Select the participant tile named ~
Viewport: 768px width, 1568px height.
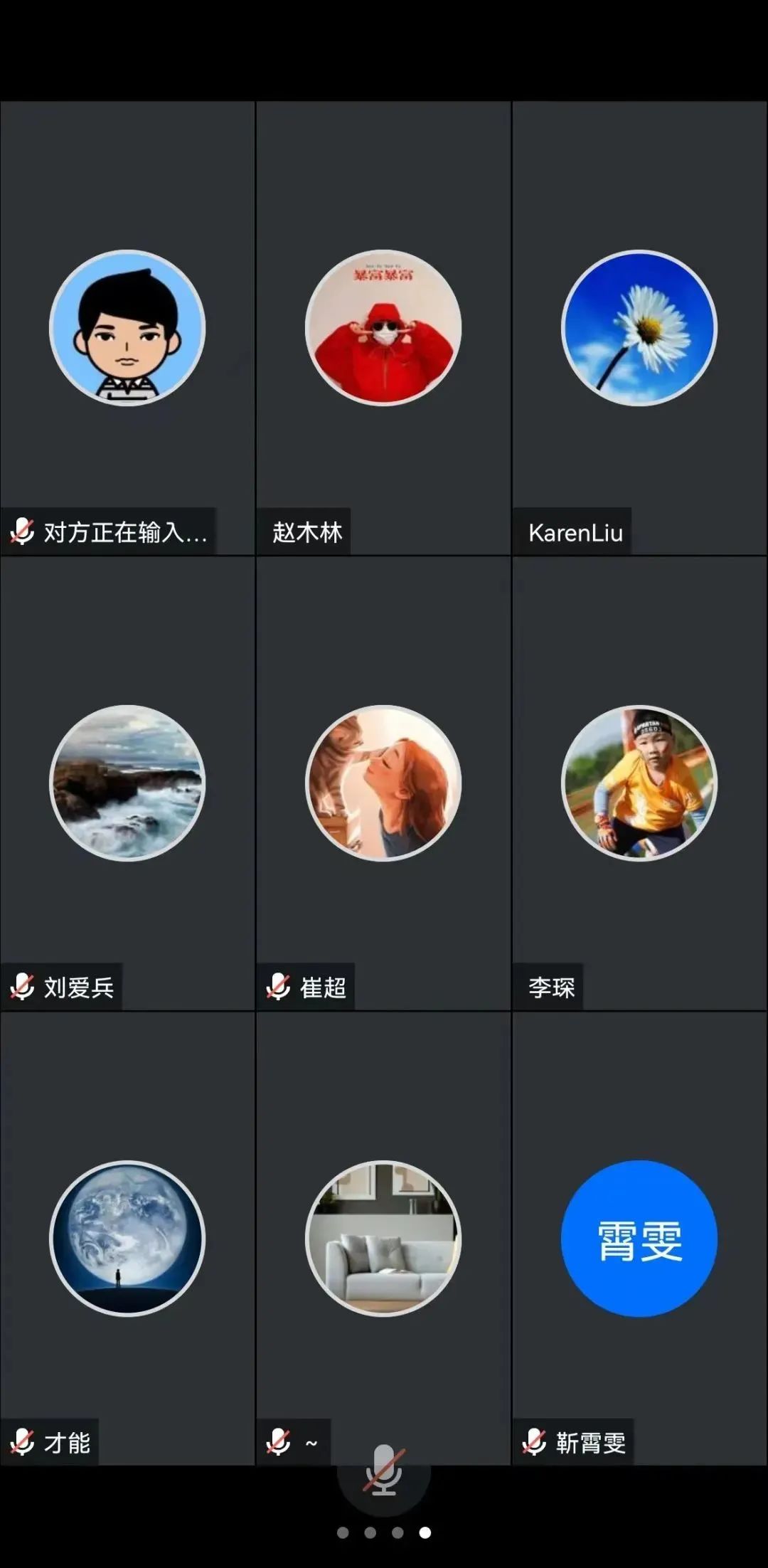pyautogui.click(x=383, y=1239)
